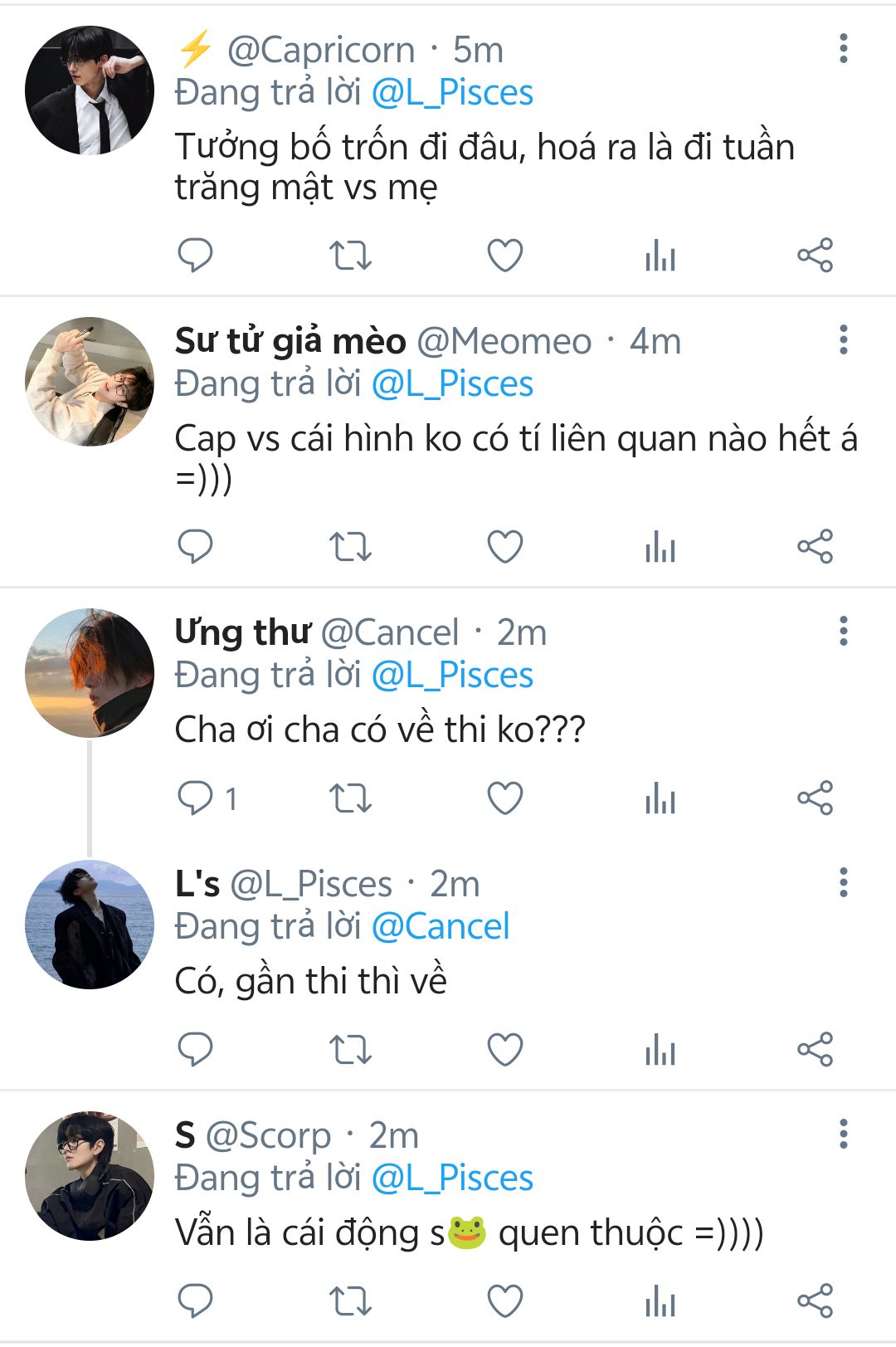Open the @L_Pisces link in @Capricorn's reply
This screenshot has width=896, height=1347.
(x=452, y=92)
